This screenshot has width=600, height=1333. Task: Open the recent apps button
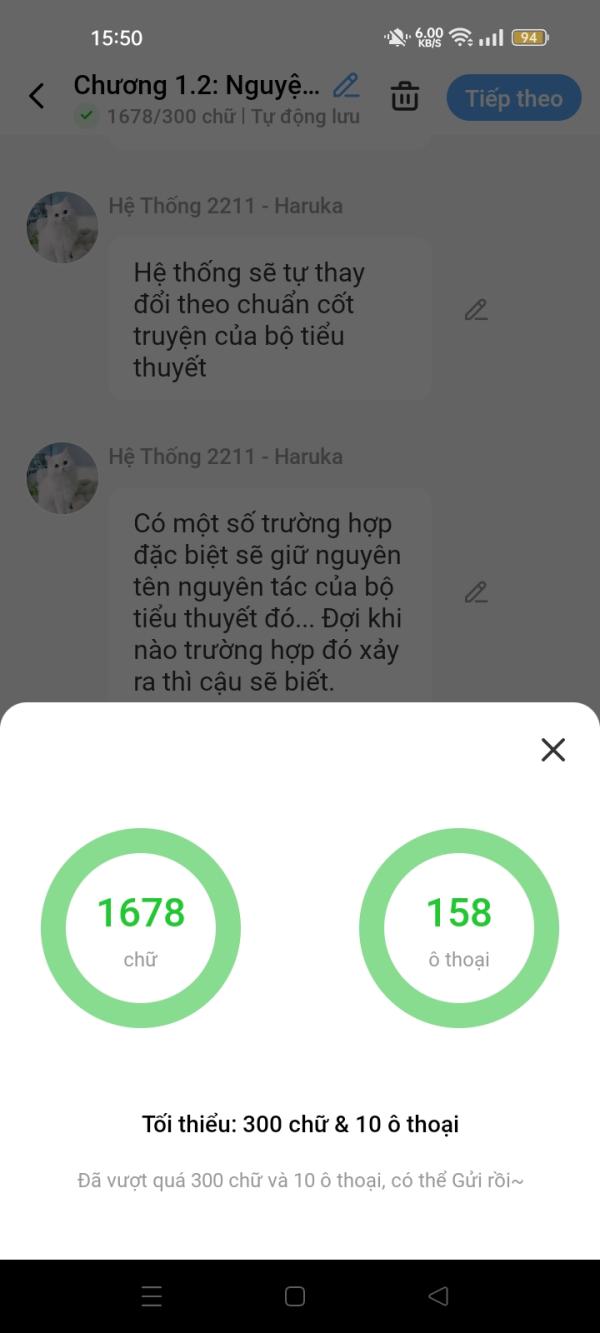(152, 1296)
